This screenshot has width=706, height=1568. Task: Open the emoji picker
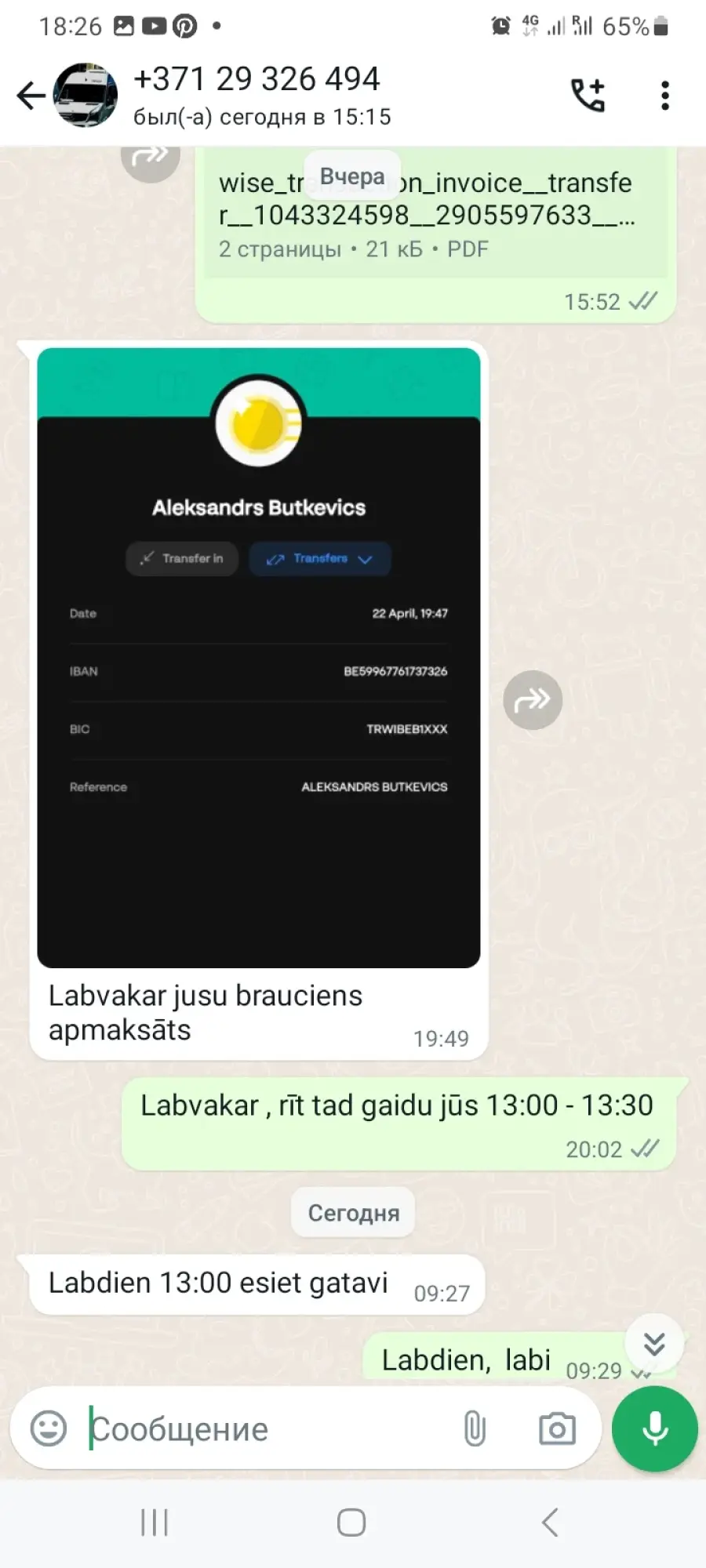point(49,1428)
